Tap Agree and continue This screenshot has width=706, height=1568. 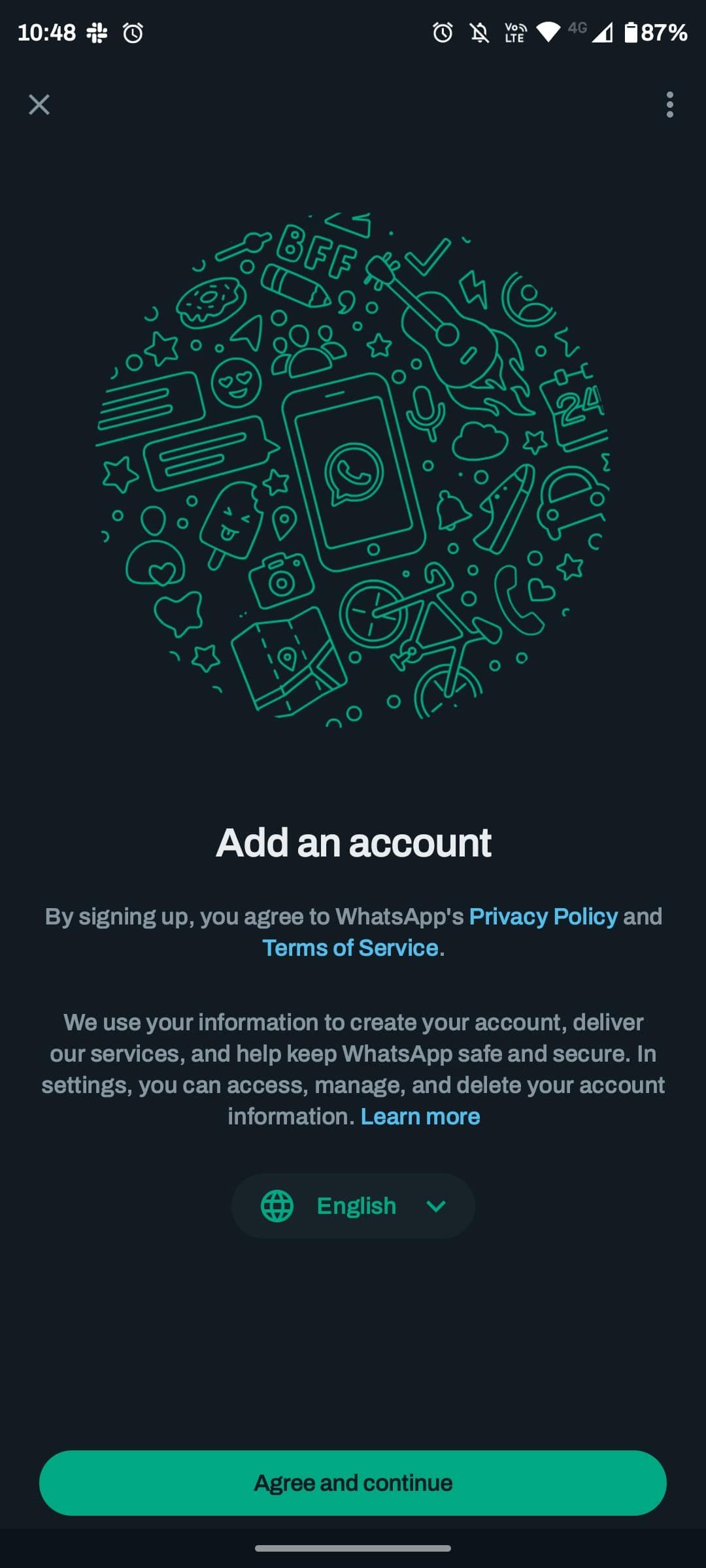353,1483
